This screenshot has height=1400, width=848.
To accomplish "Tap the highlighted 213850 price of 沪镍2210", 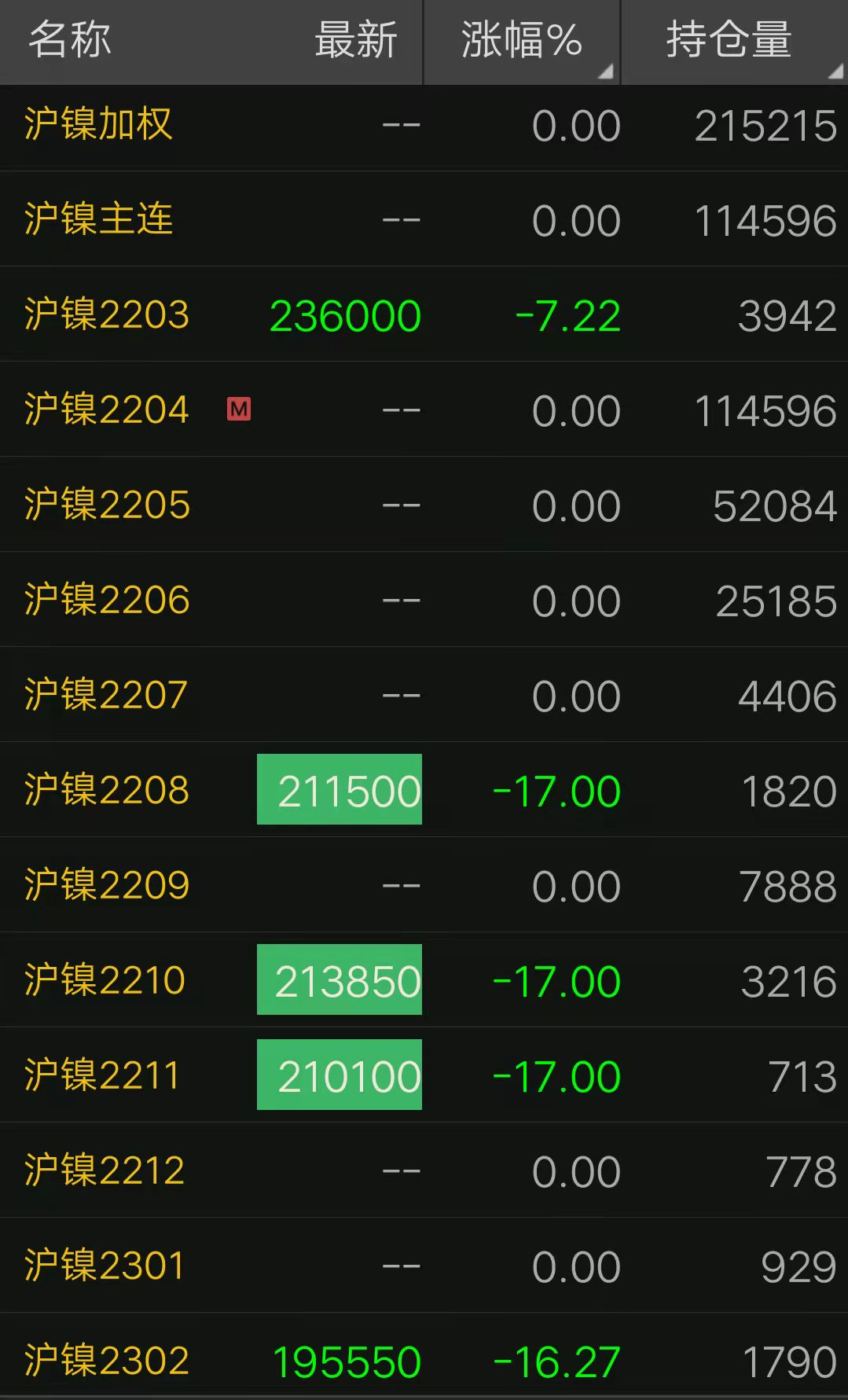I will [x=340, y=980].
